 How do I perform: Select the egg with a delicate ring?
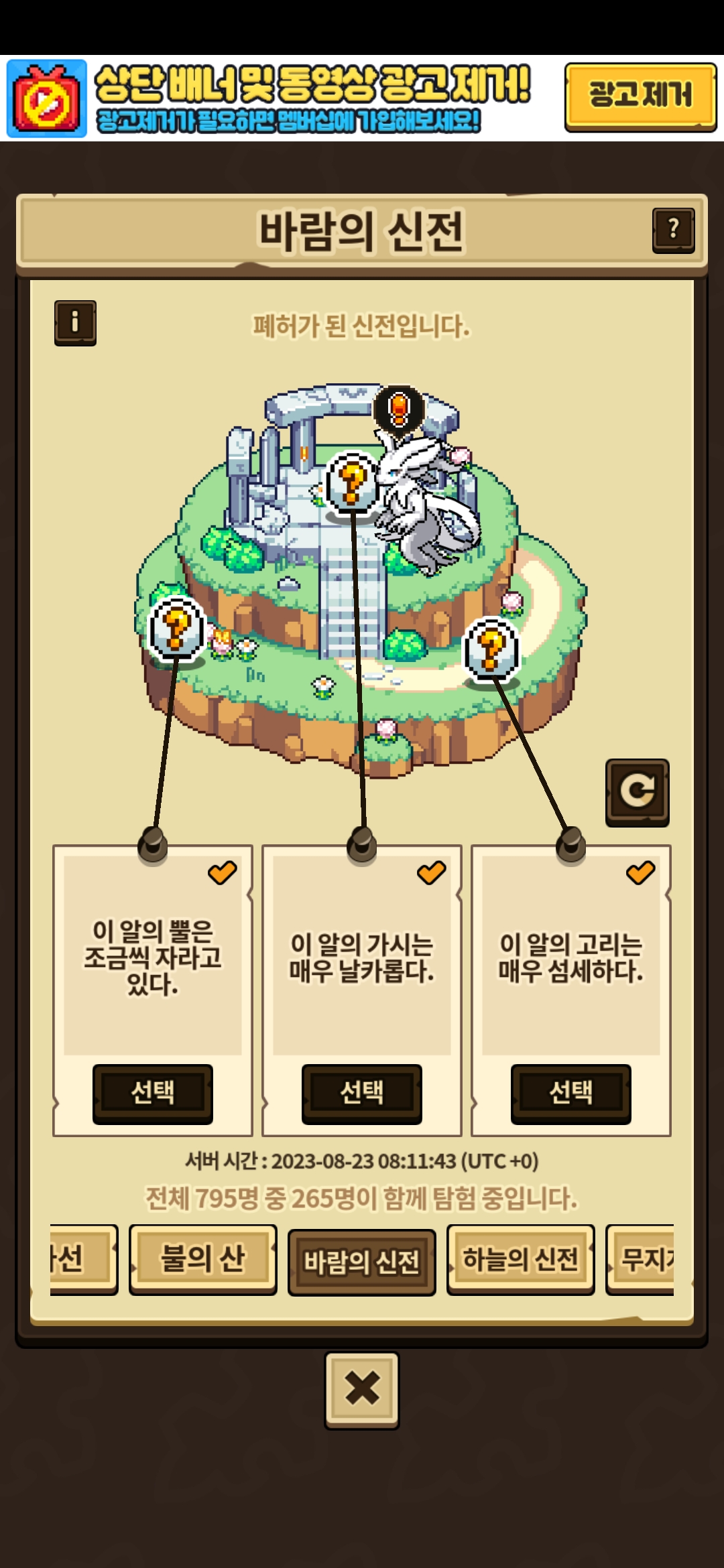571,1093
